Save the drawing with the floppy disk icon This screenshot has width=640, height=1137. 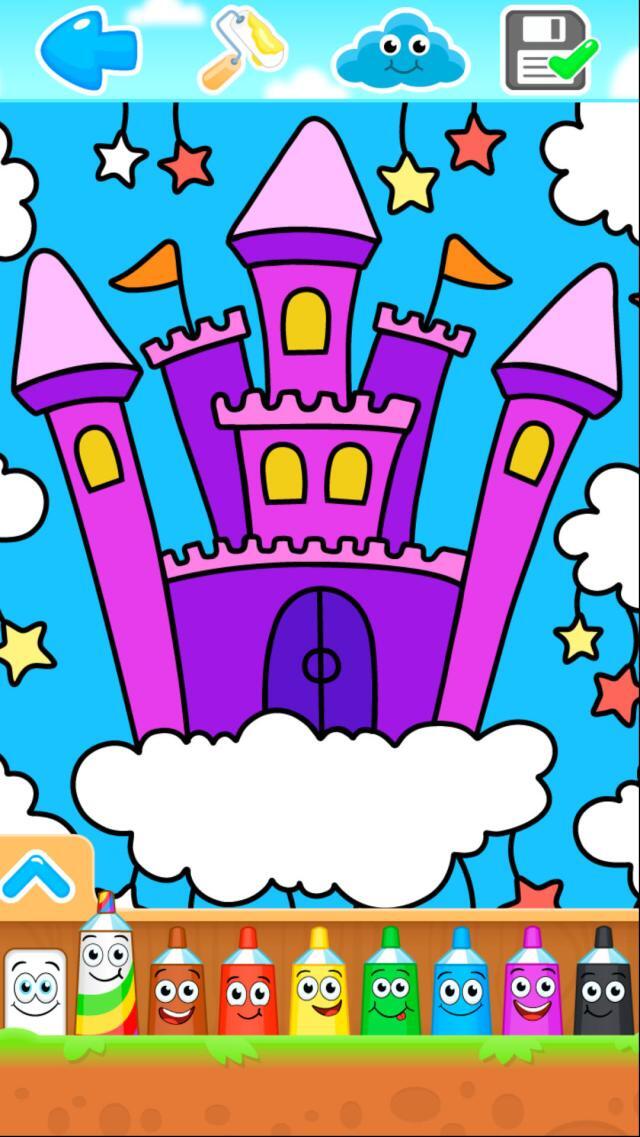tap(549, 50)
